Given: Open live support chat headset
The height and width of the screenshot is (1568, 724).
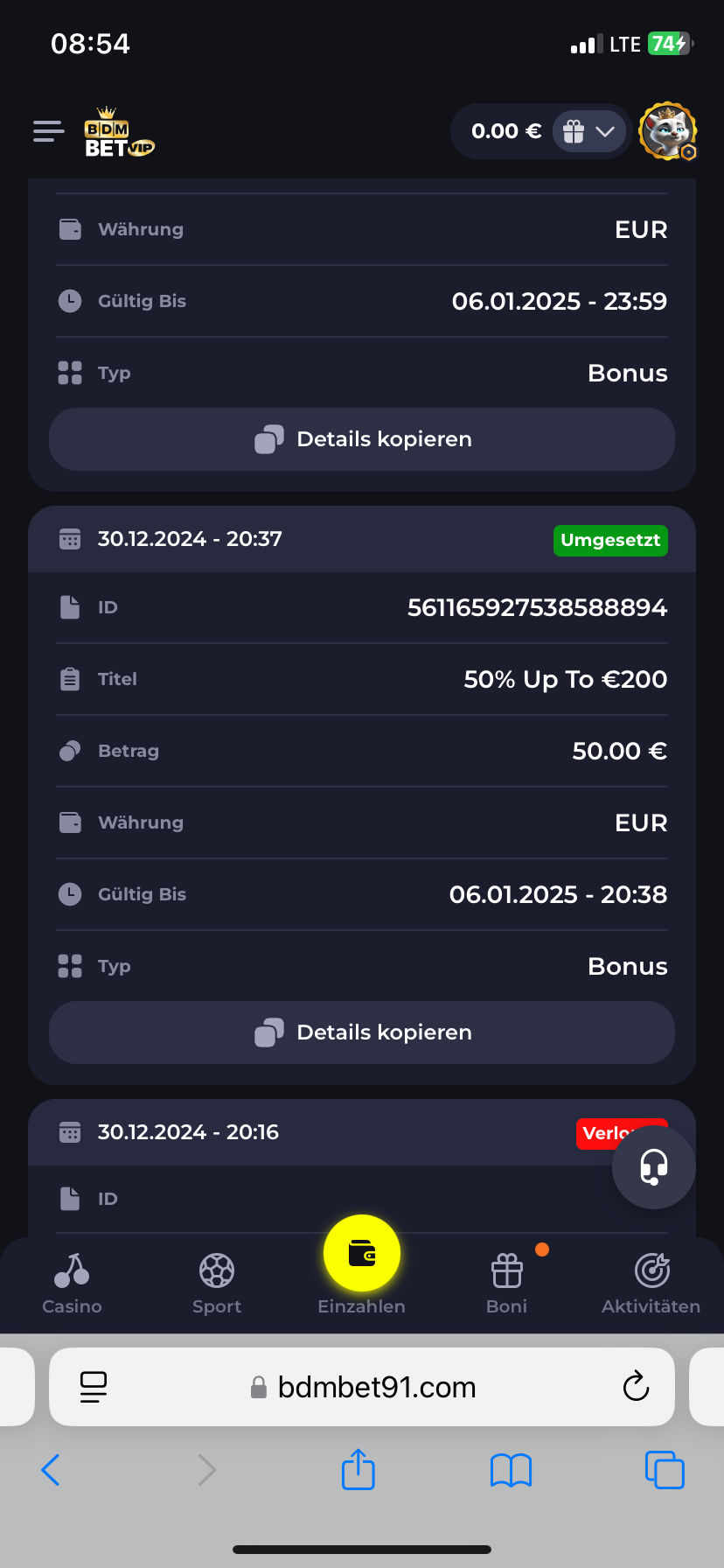Looking at the screenshot, I should (x=653, y=1167).
